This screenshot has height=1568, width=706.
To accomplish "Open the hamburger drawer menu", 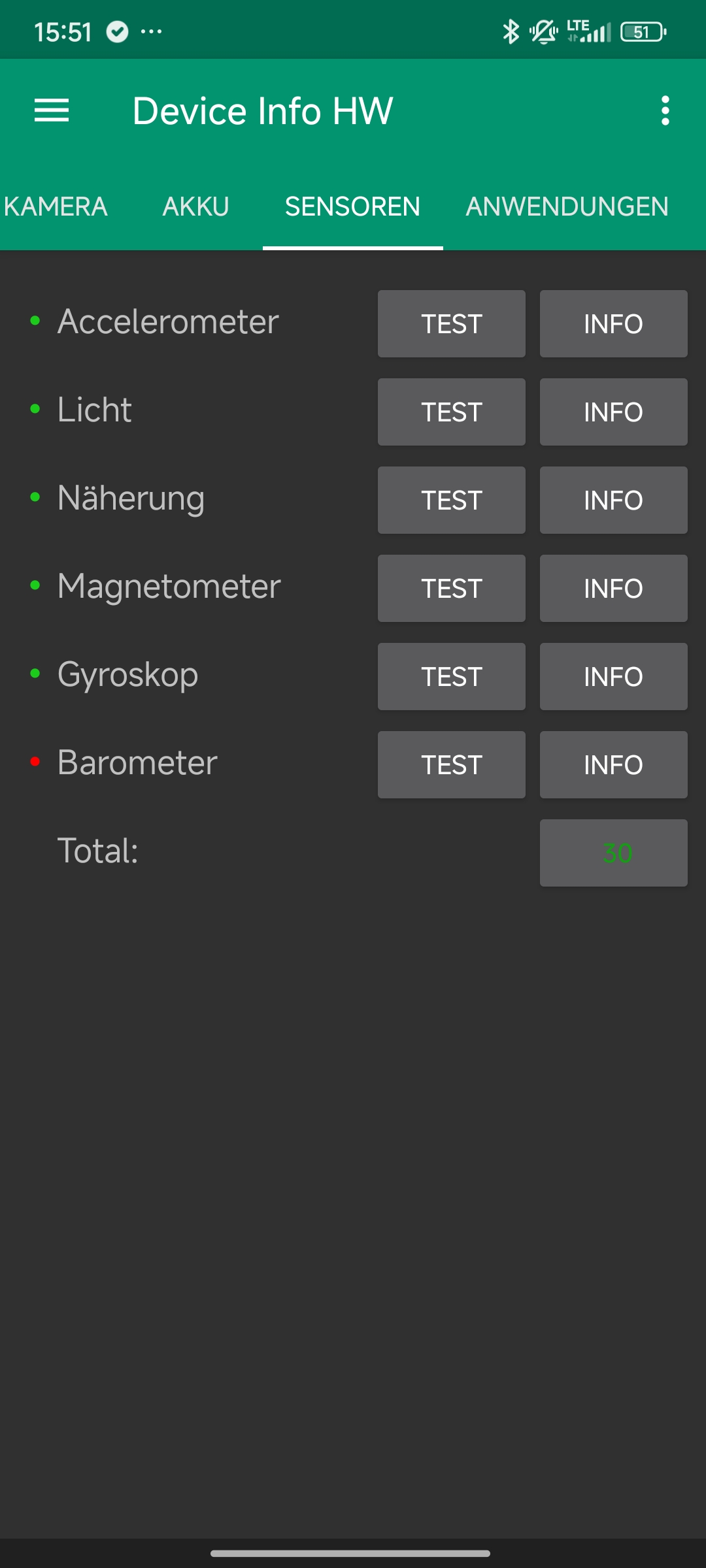I will point(52,110).
